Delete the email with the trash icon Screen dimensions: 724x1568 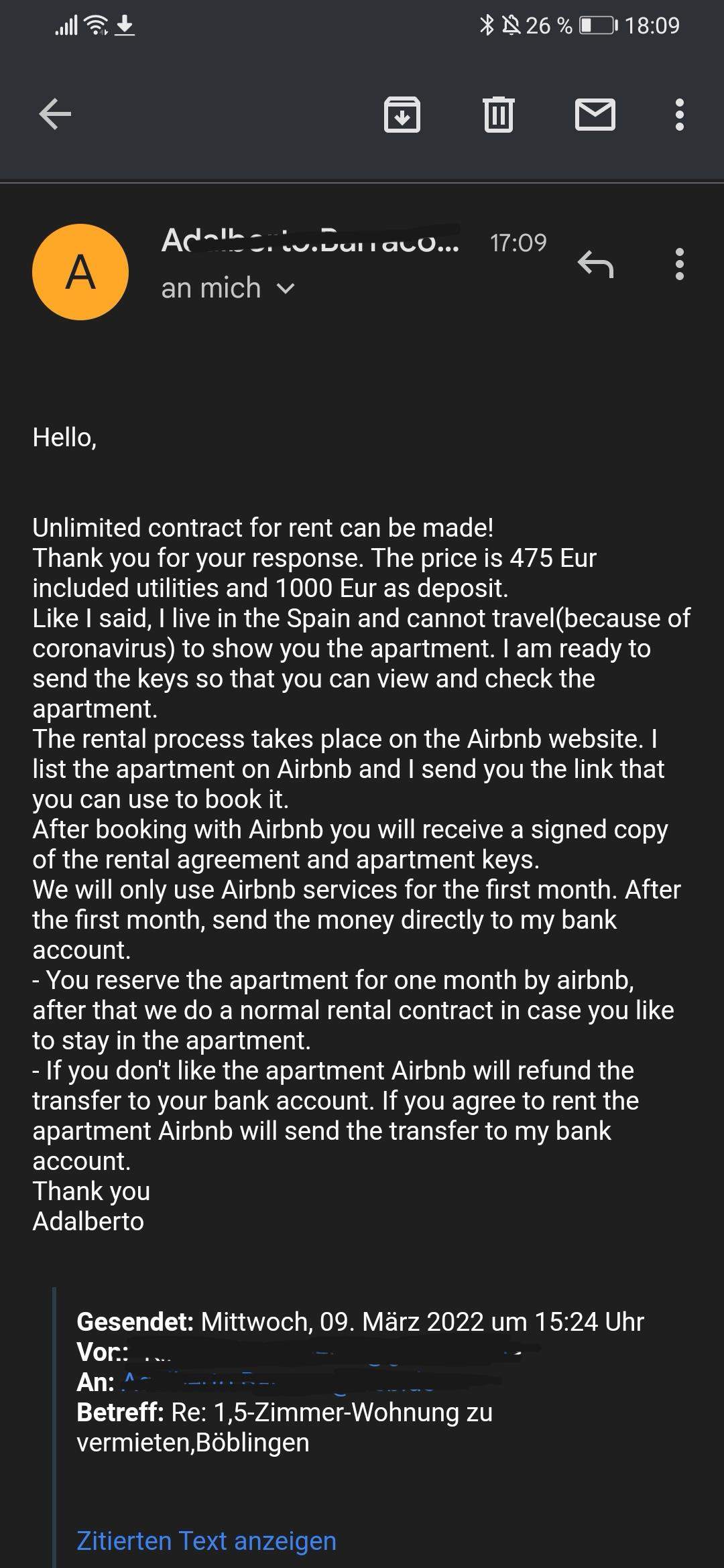[x=497, y=115]
